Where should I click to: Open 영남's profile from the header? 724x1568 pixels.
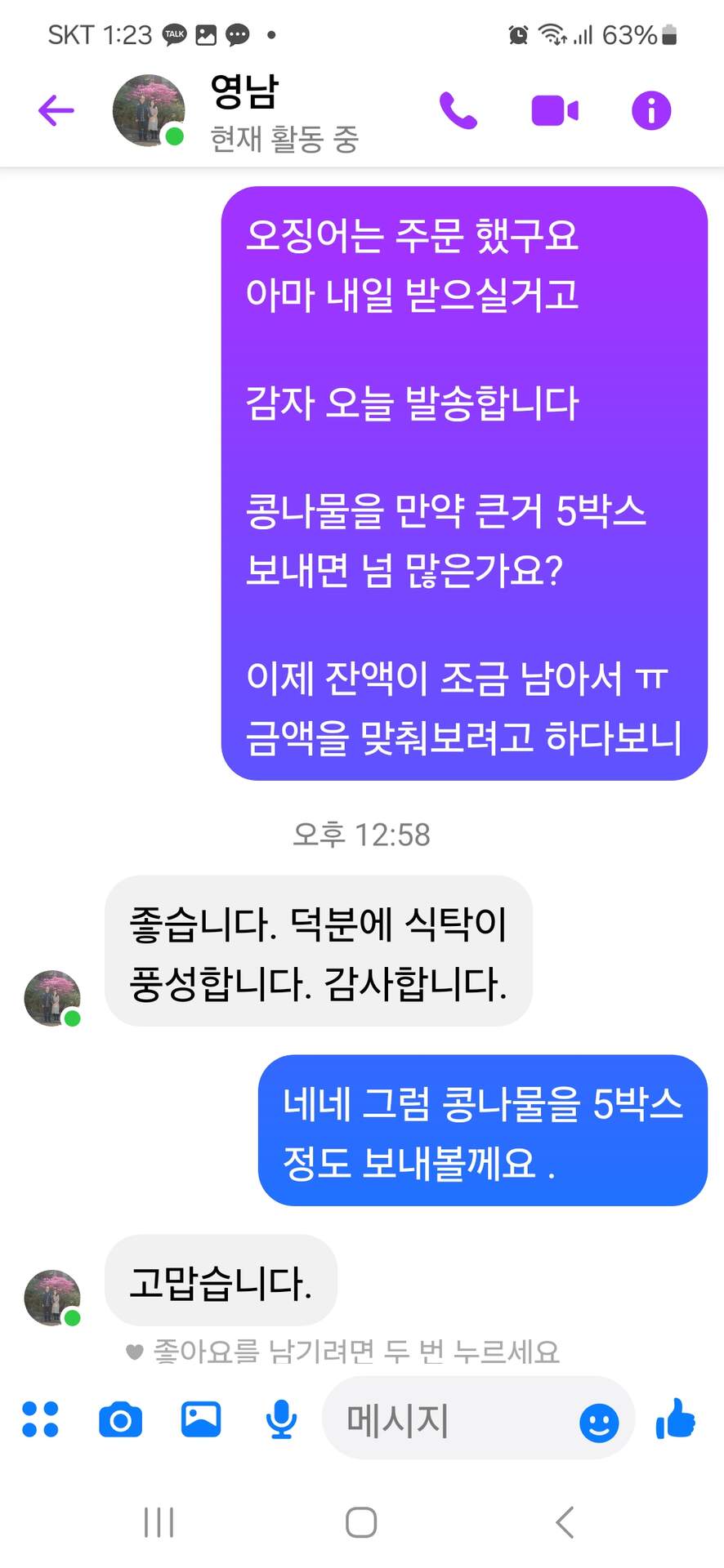245,110
